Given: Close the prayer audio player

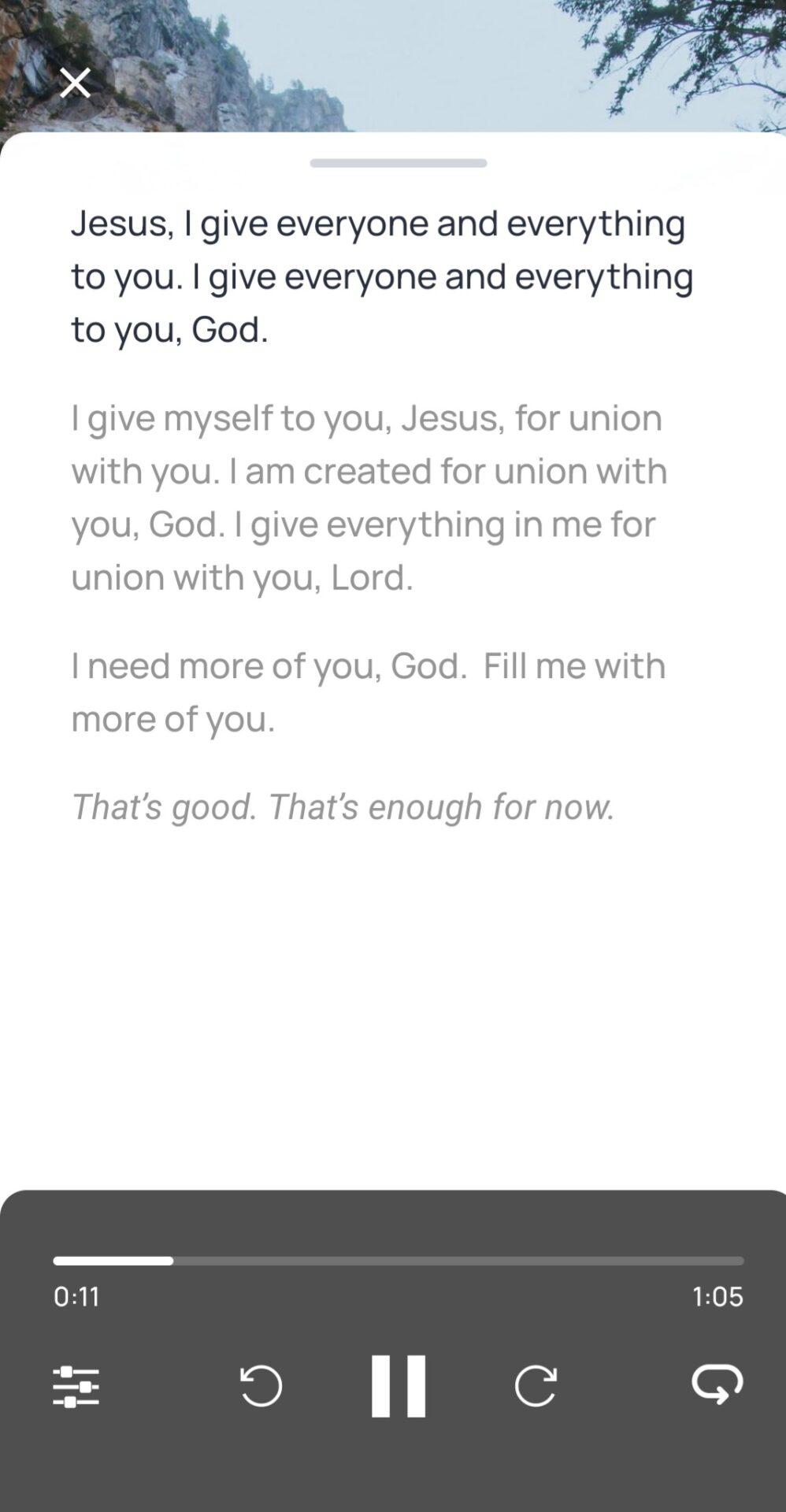Looking at the screenshot, I should click(x=75, y=83).
